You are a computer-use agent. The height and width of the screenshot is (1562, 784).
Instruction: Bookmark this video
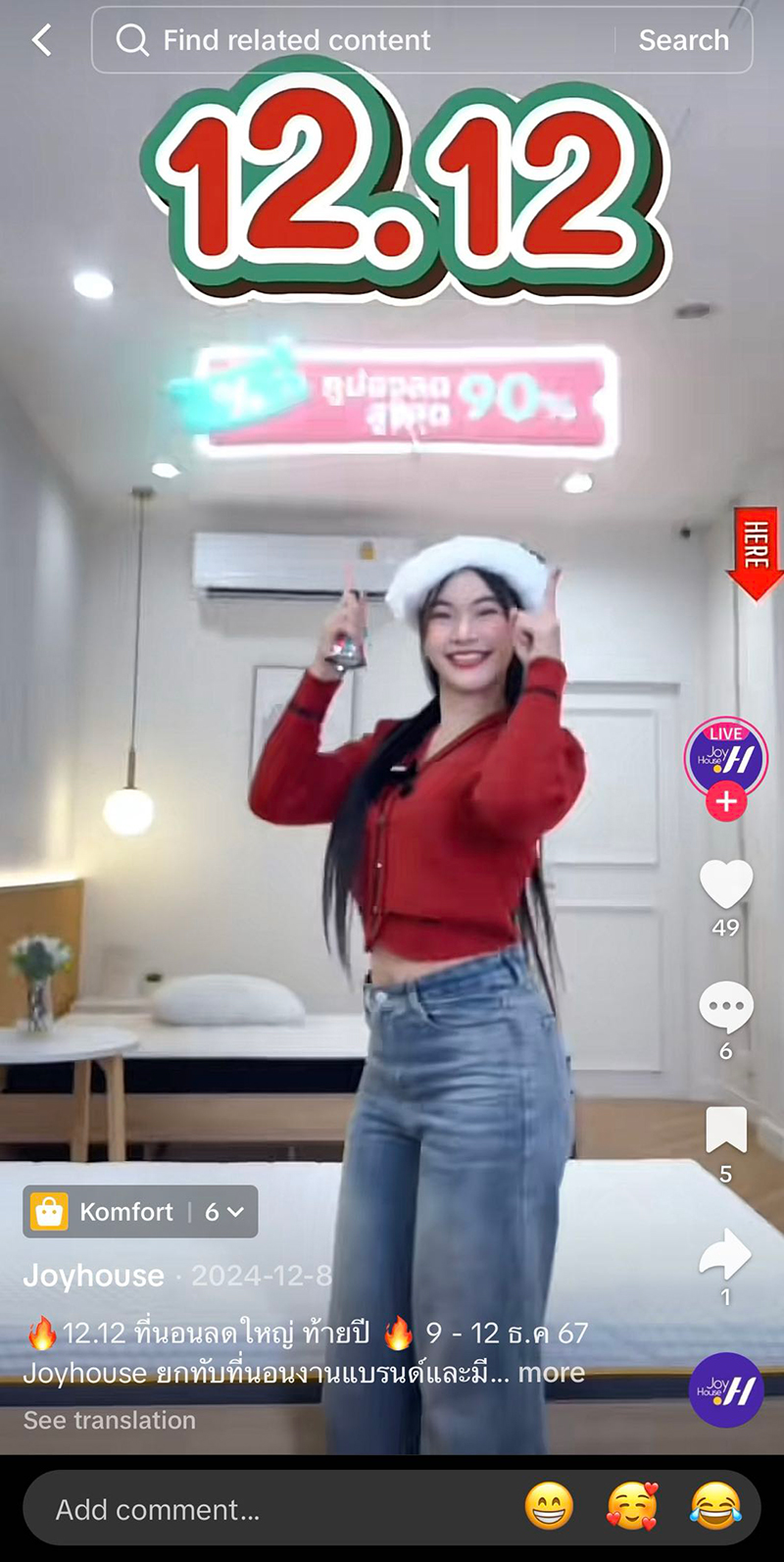click(725, 1132)
